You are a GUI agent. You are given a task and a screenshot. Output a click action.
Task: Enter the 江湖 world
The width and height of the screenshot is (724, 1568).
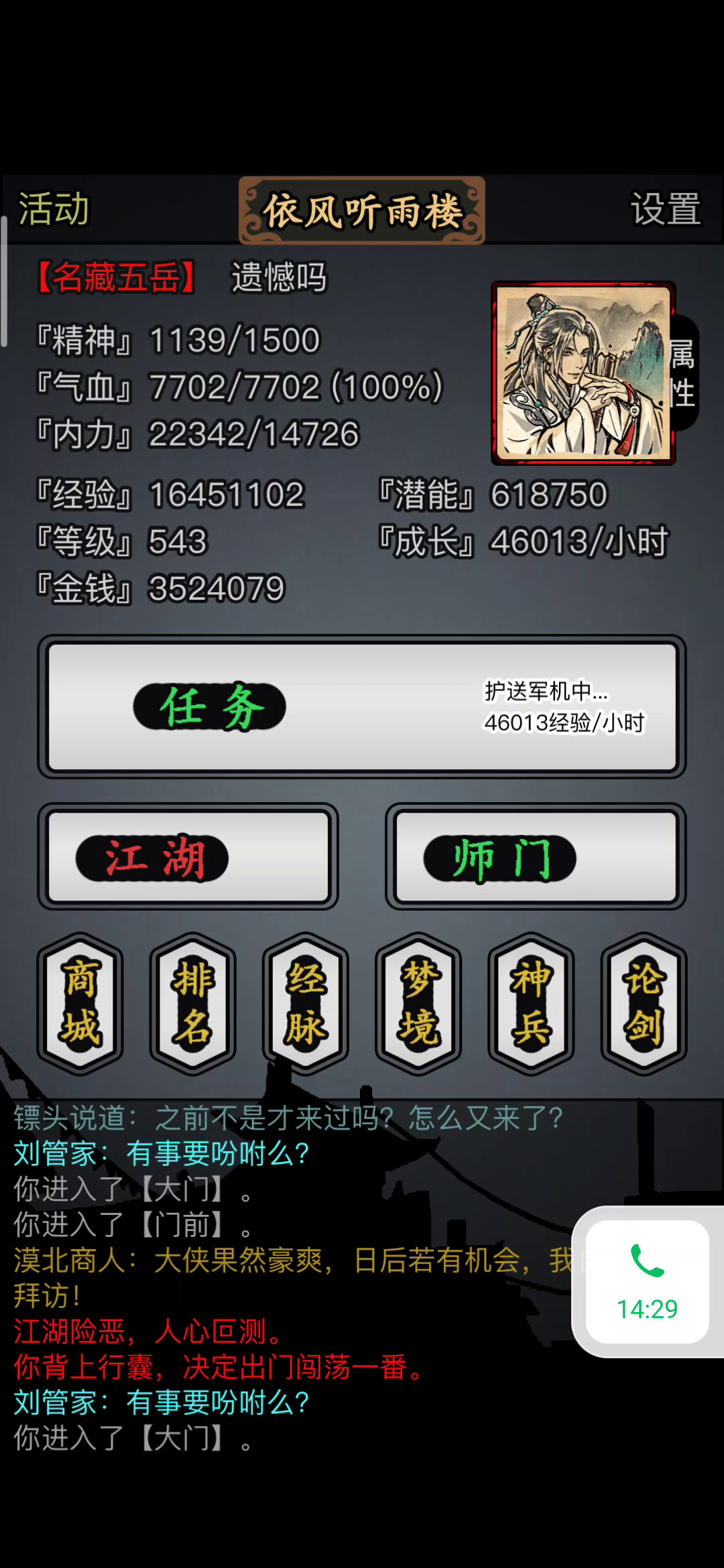(188, 856)
